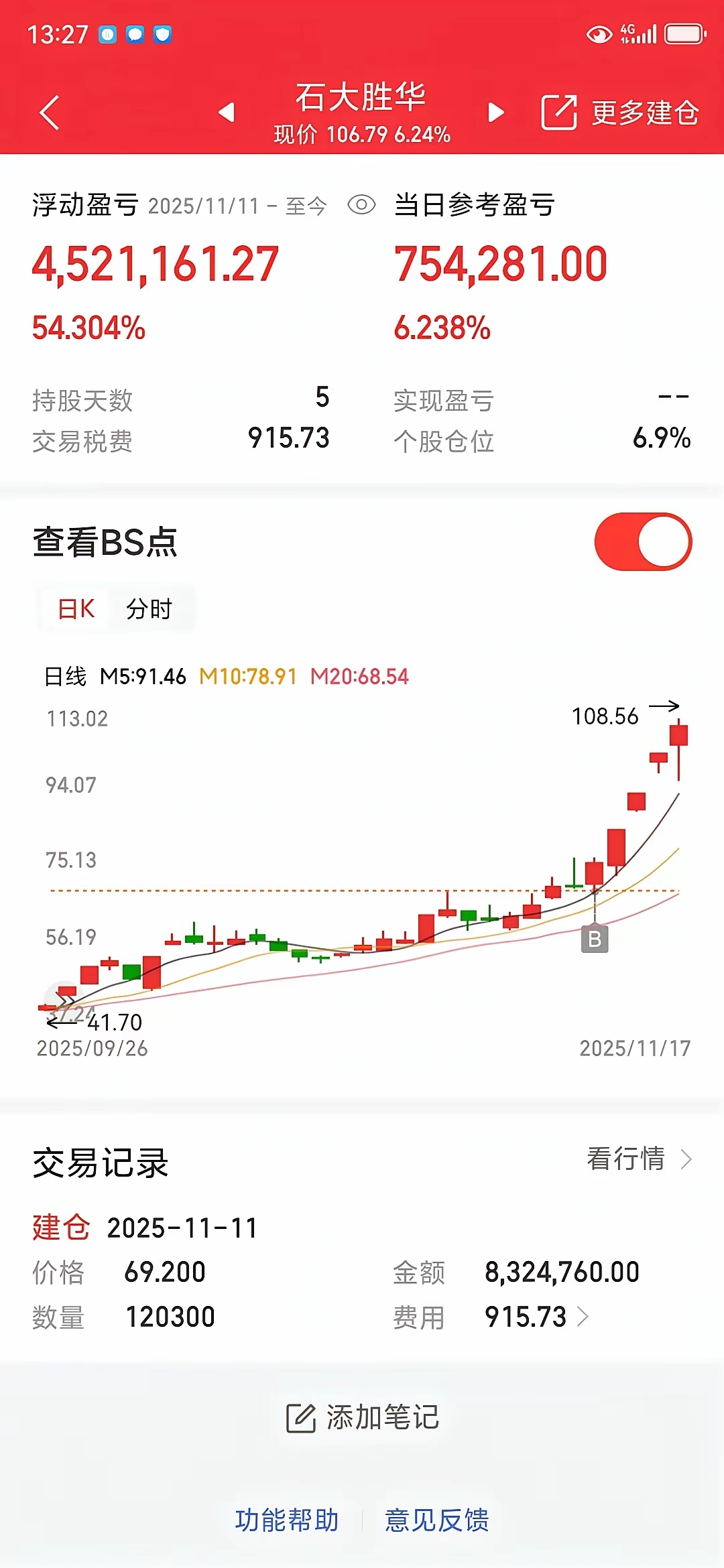This screenshot has width=724, height=1568.
Task: Switch chart to 分时 view
Action: click(x=149, y=609)
